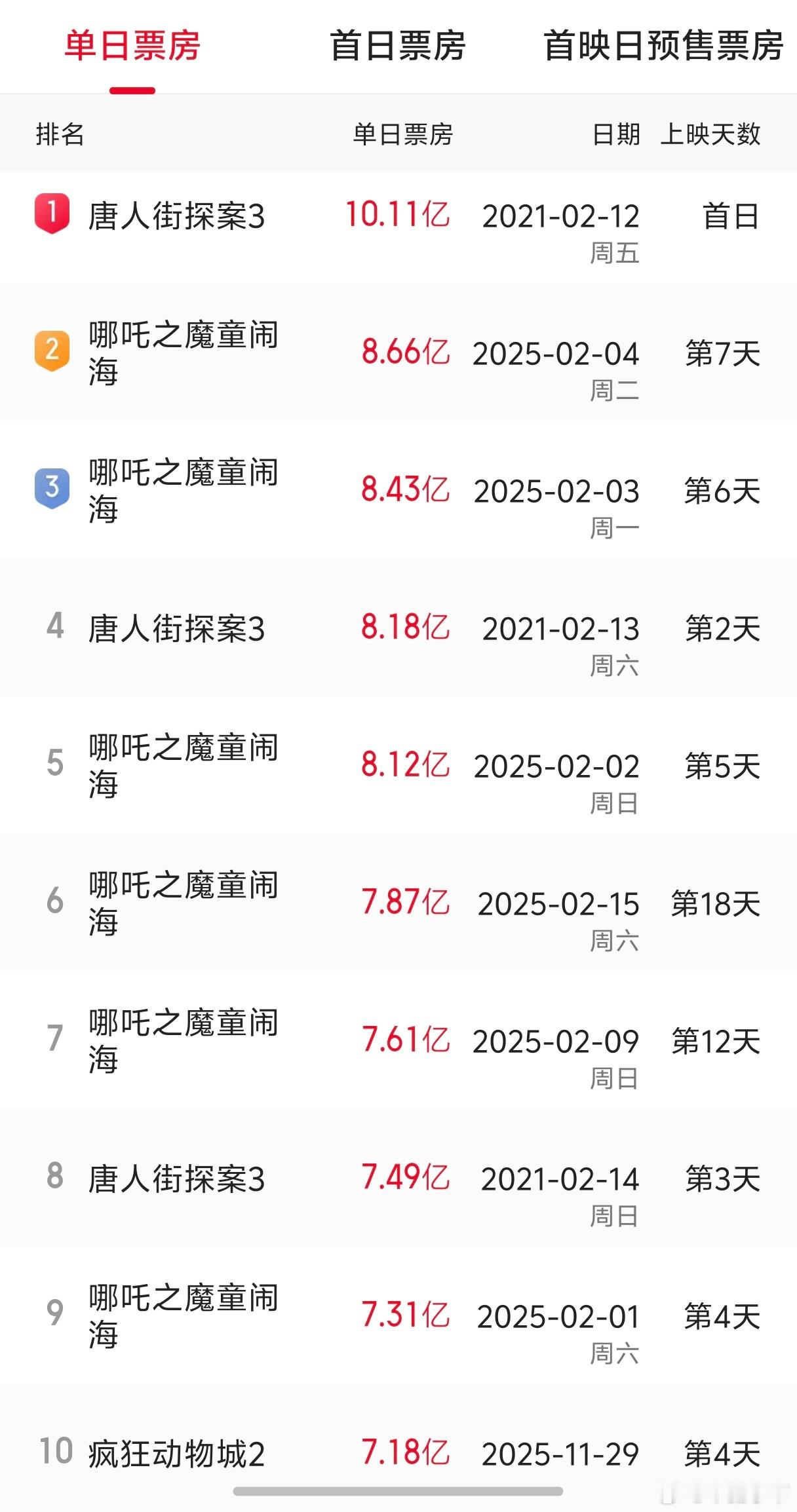Viewport: 797px width, 1512px height.
Task: Tap the blue rank 3 badge icon
Action: point(54,488)
